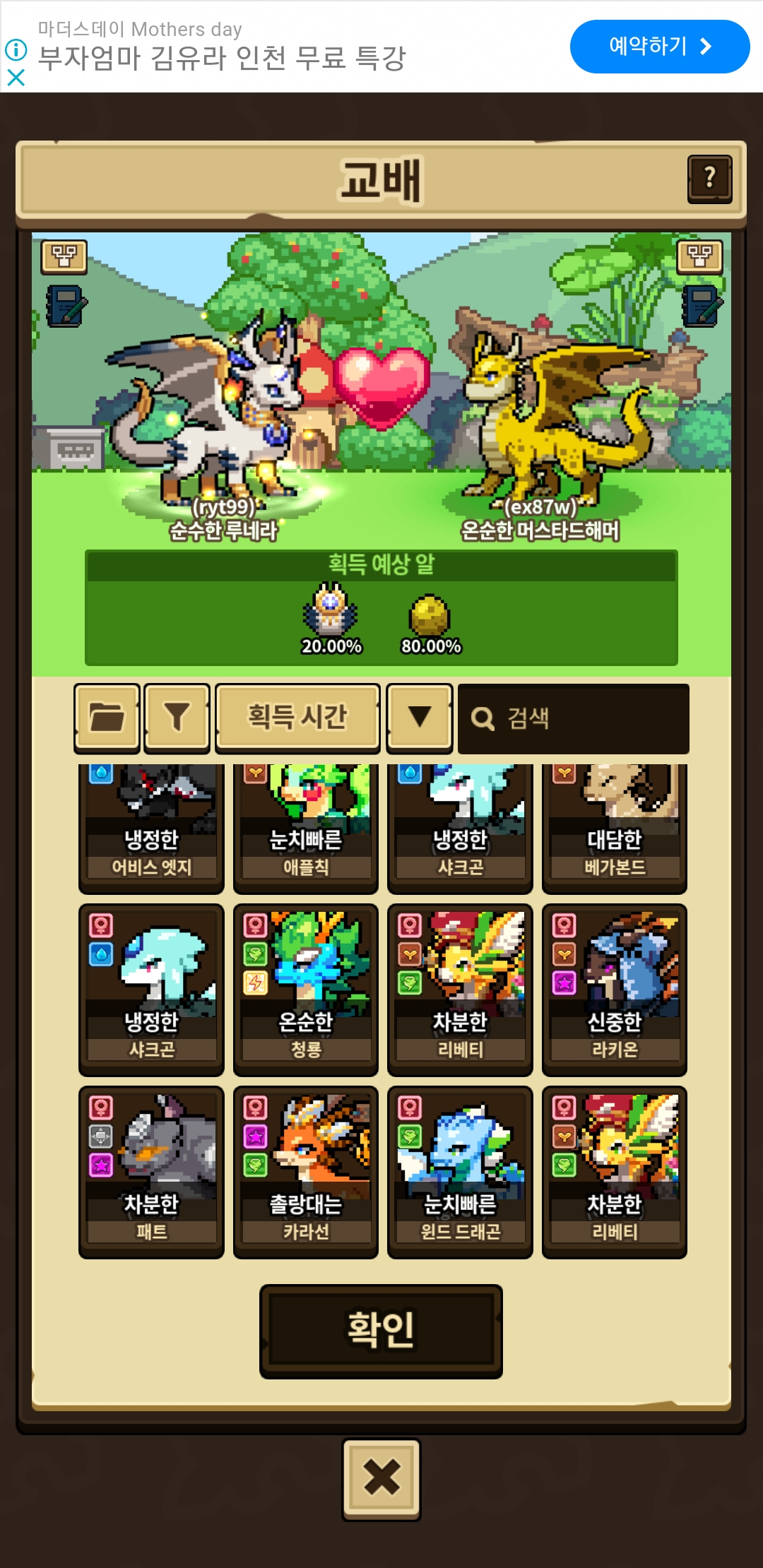Open the folder icon button
The height and width of the screenshot is (1568, 763).
point(107,718)
